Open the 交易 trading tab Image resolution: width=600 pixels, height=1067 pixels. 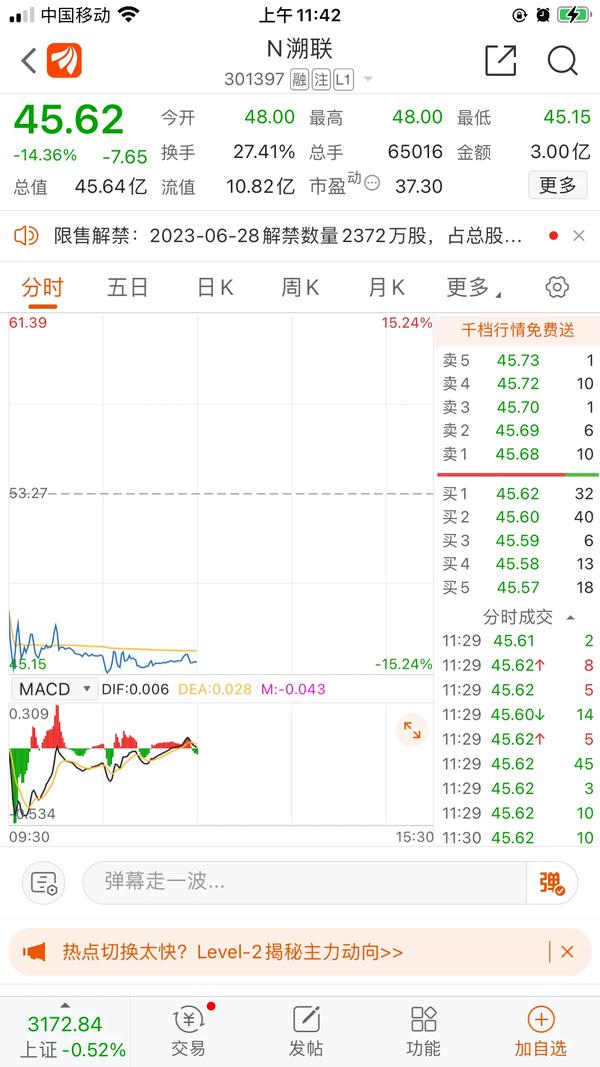pyautogui.click(x=188, y=1030)
